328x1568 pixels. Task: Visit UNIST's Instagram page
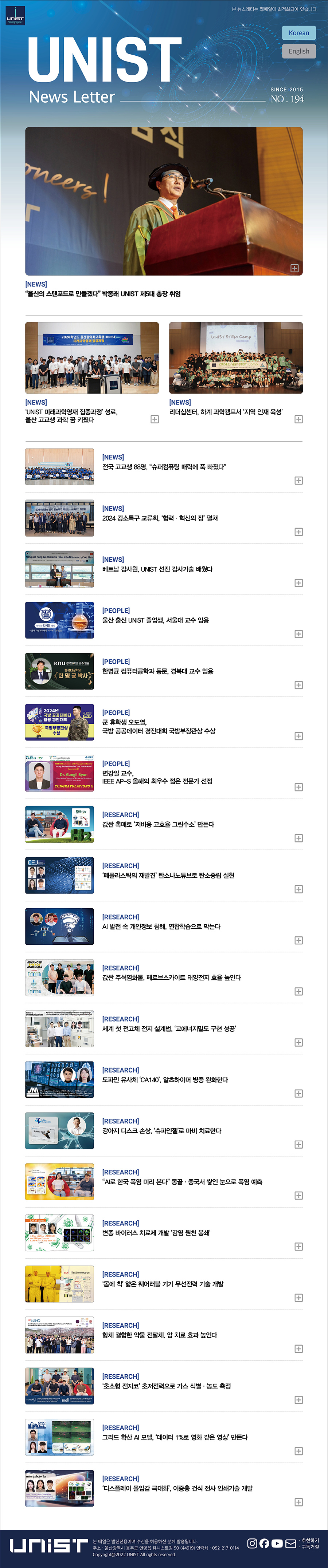(x=252, y=1543)
